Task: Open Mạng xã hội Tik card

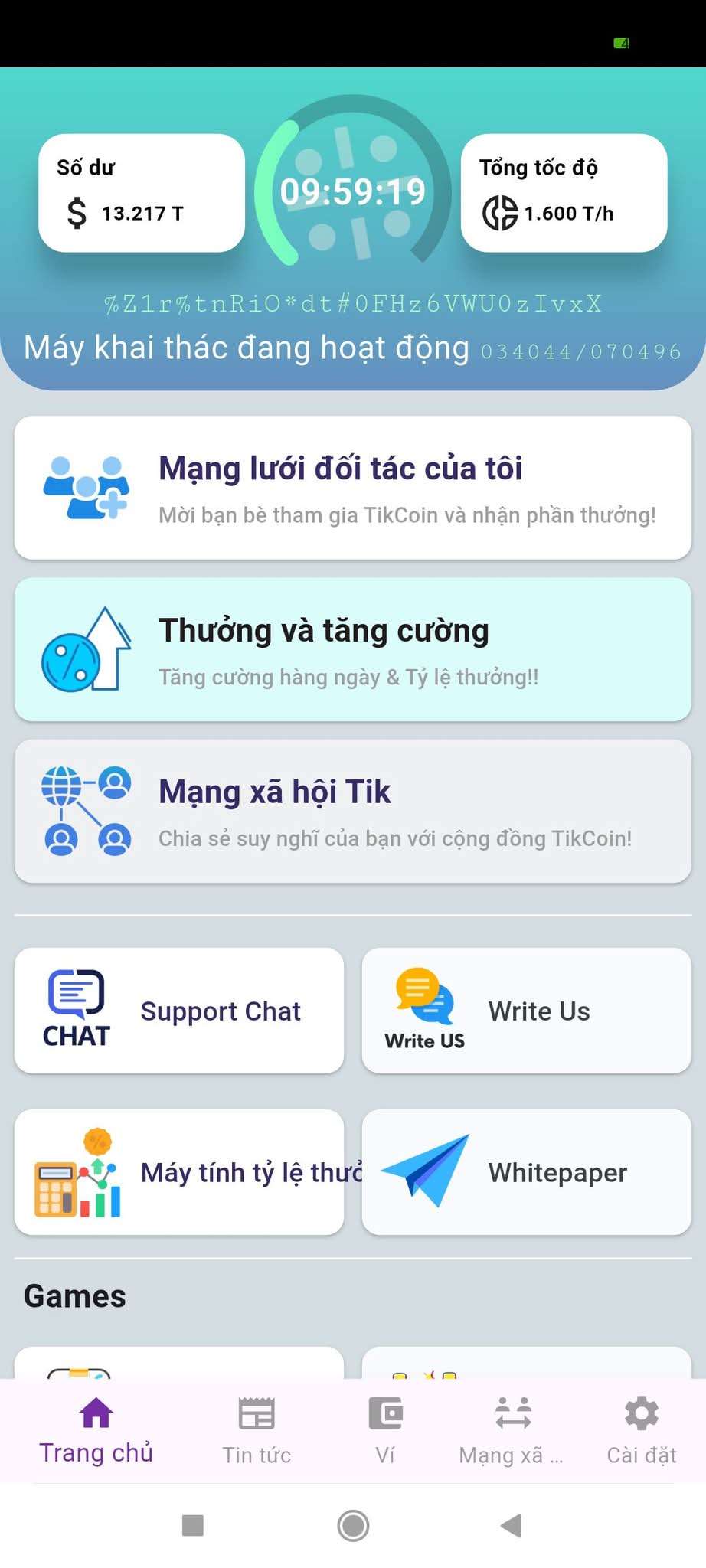Action: [353, 811]
